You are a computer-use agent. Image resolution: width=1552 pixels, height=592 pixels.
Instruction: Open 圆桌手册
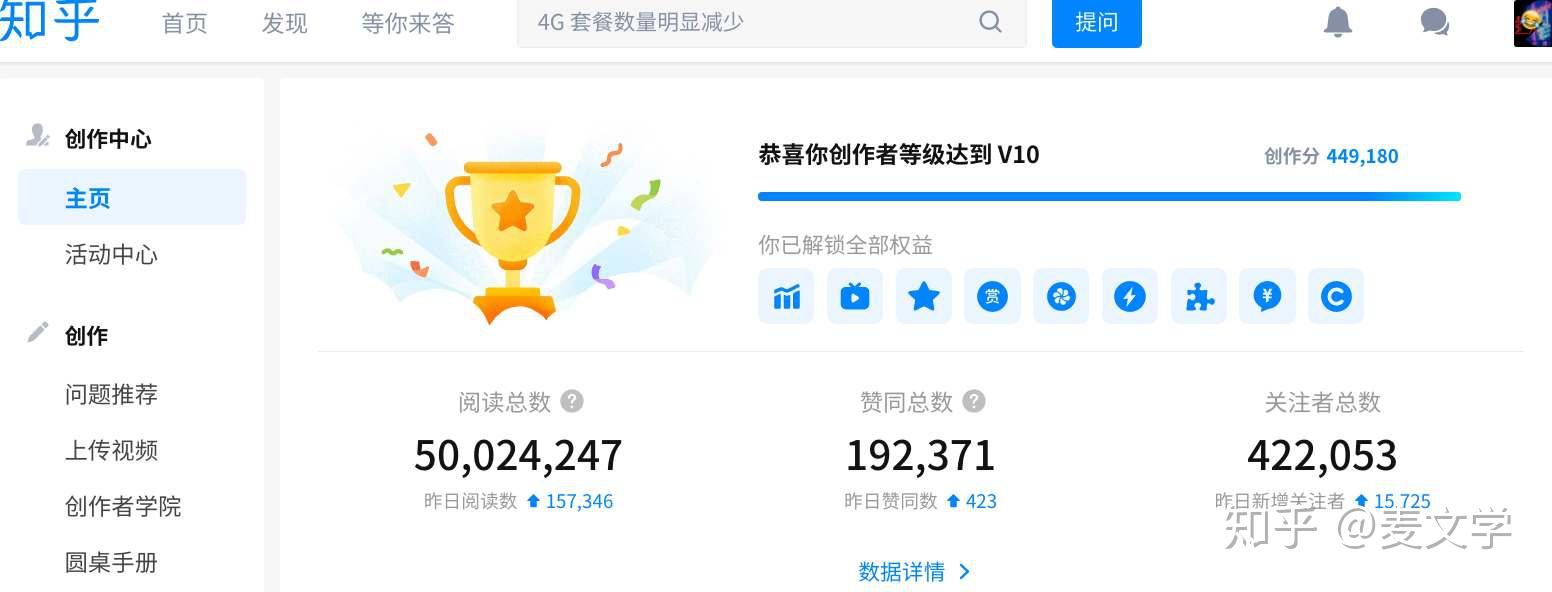click(x=111, y=563)
